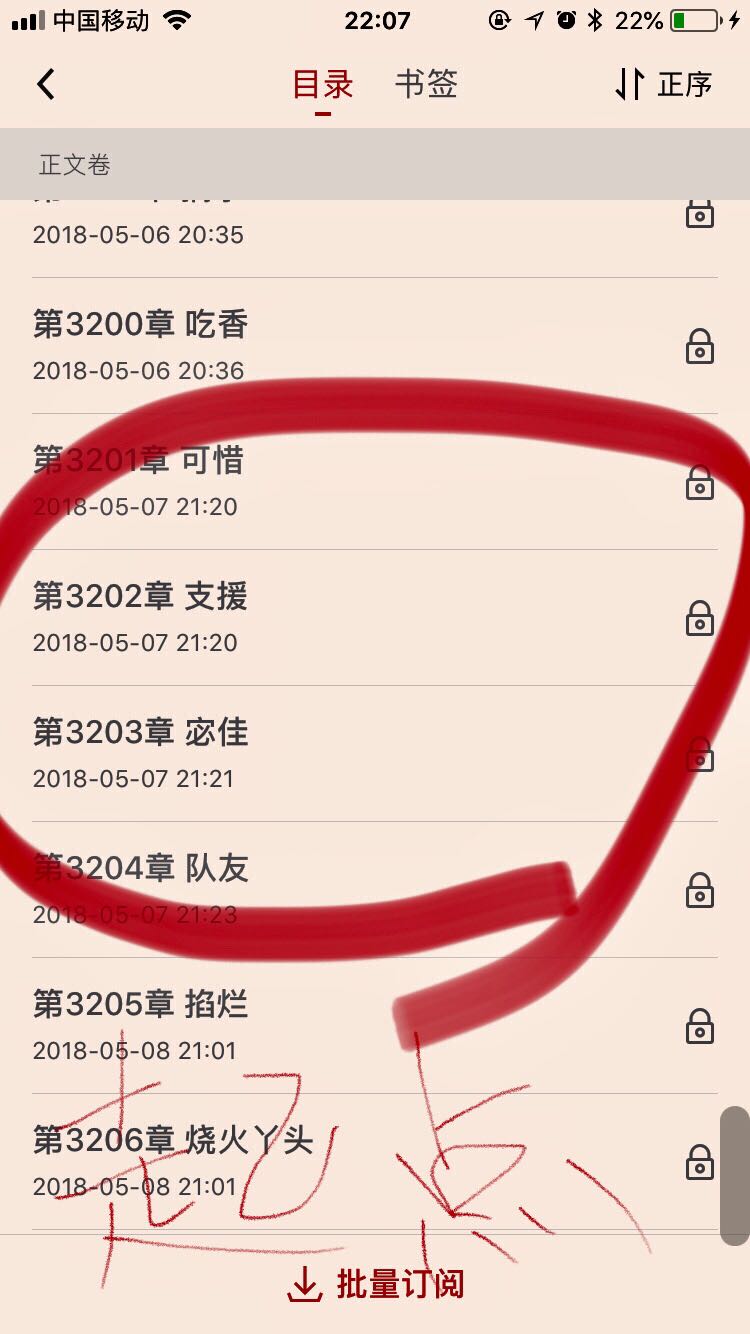Go back using the top-left arrow
This screenshot has height=1334, width=750.
click(x=46, y=84)
